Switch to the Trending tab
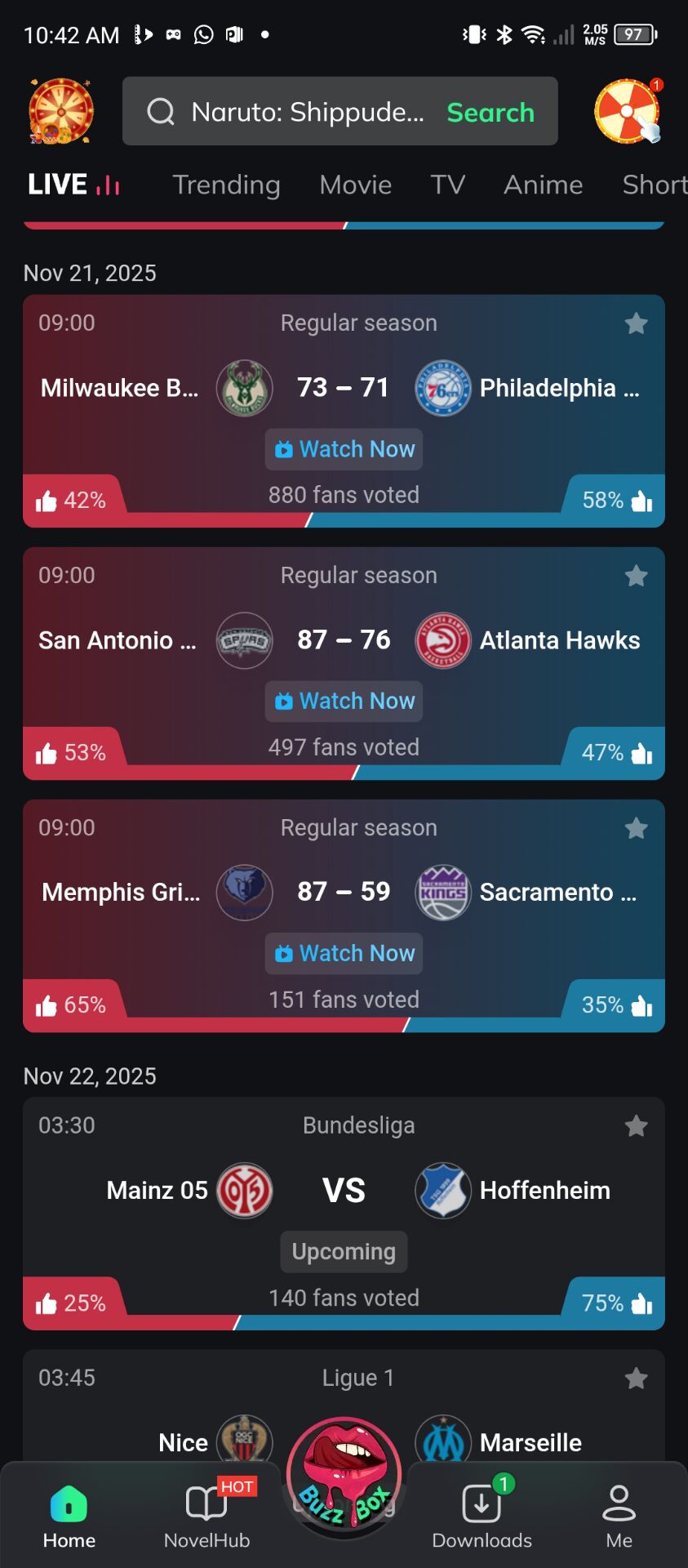 pyautogui.click(x=225, y=185)
